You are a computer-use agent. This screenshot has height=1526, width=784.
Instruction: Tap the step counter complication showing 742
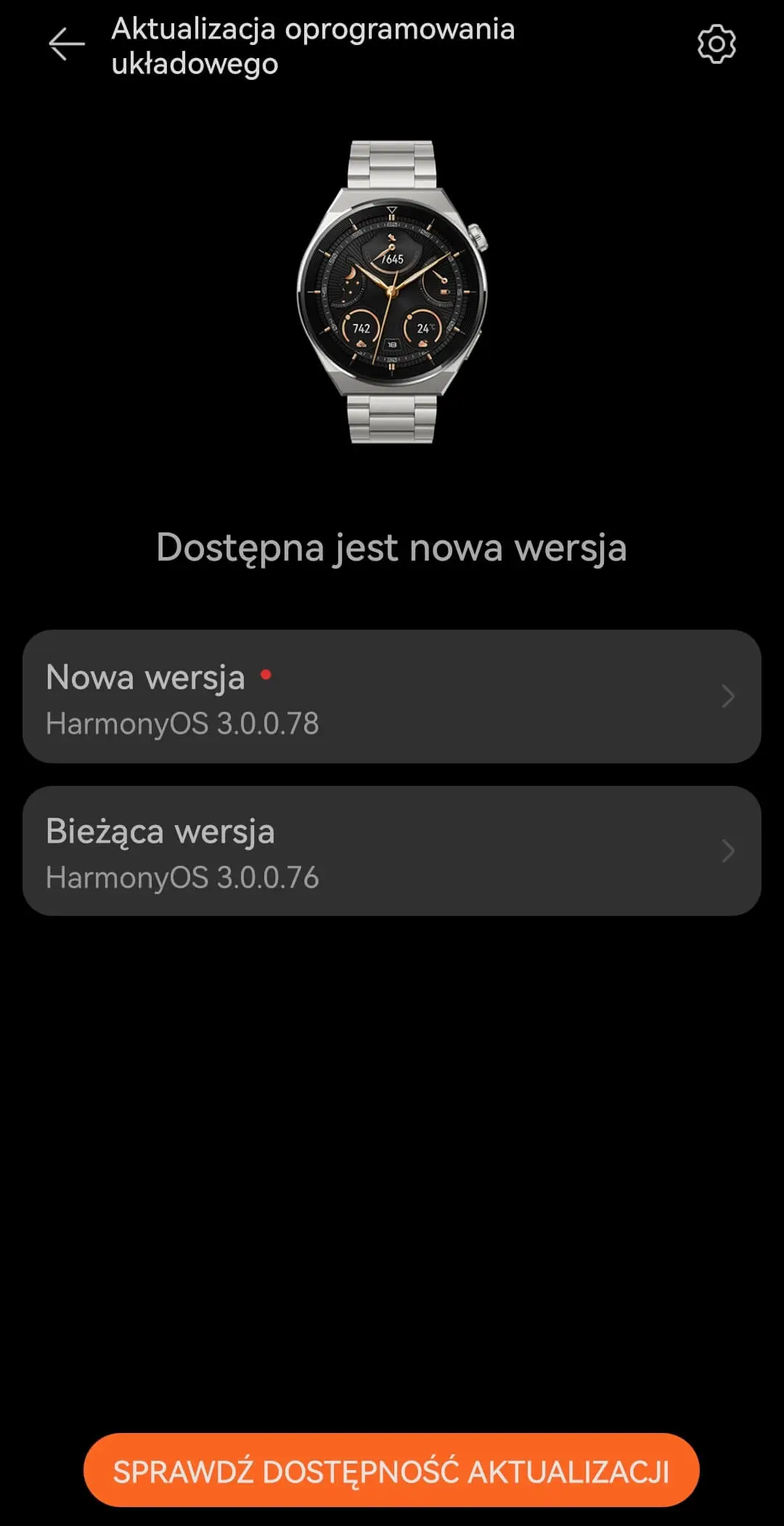coord(361,327)
